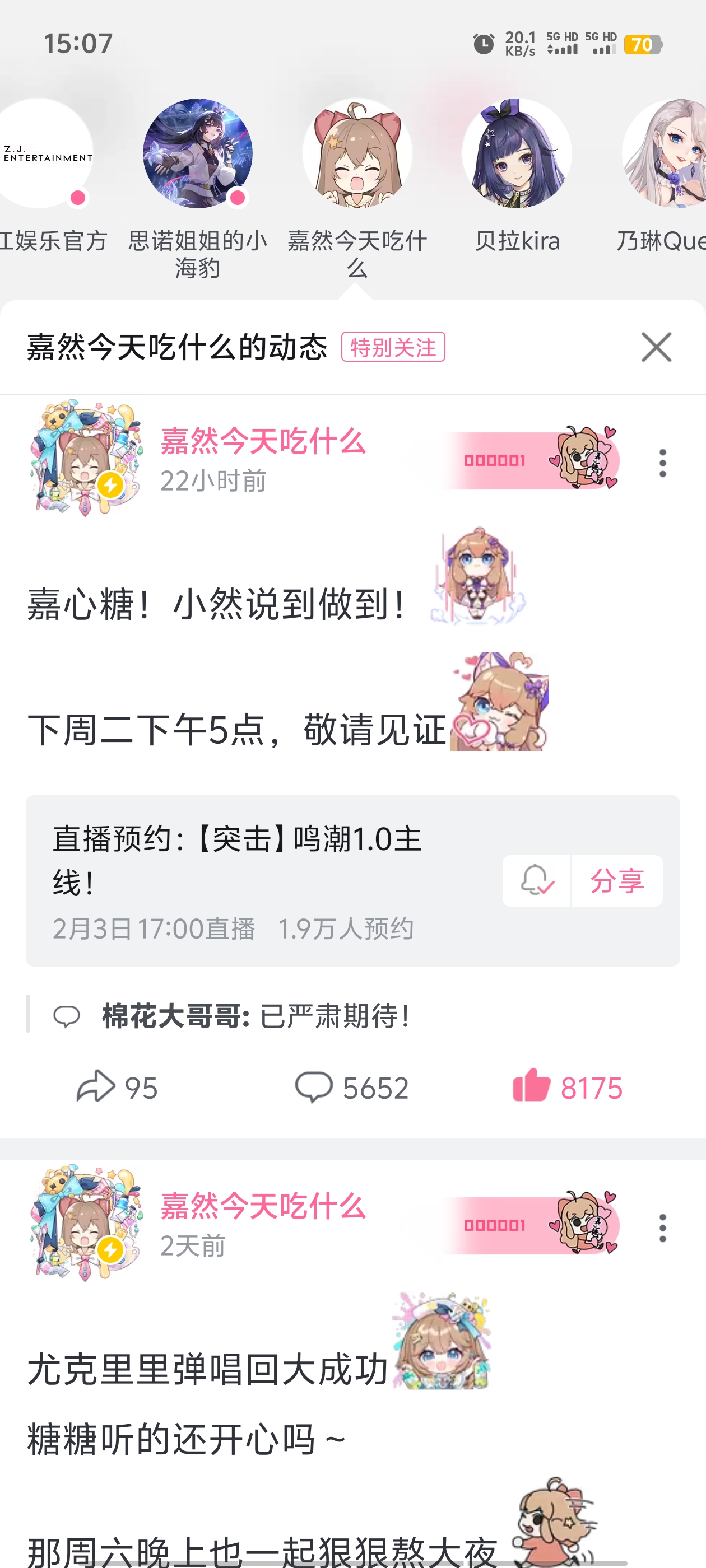The image size is (706, 1568).
Task: Toggle like showing 8175 likes
Action: [x=567, y=1087]
